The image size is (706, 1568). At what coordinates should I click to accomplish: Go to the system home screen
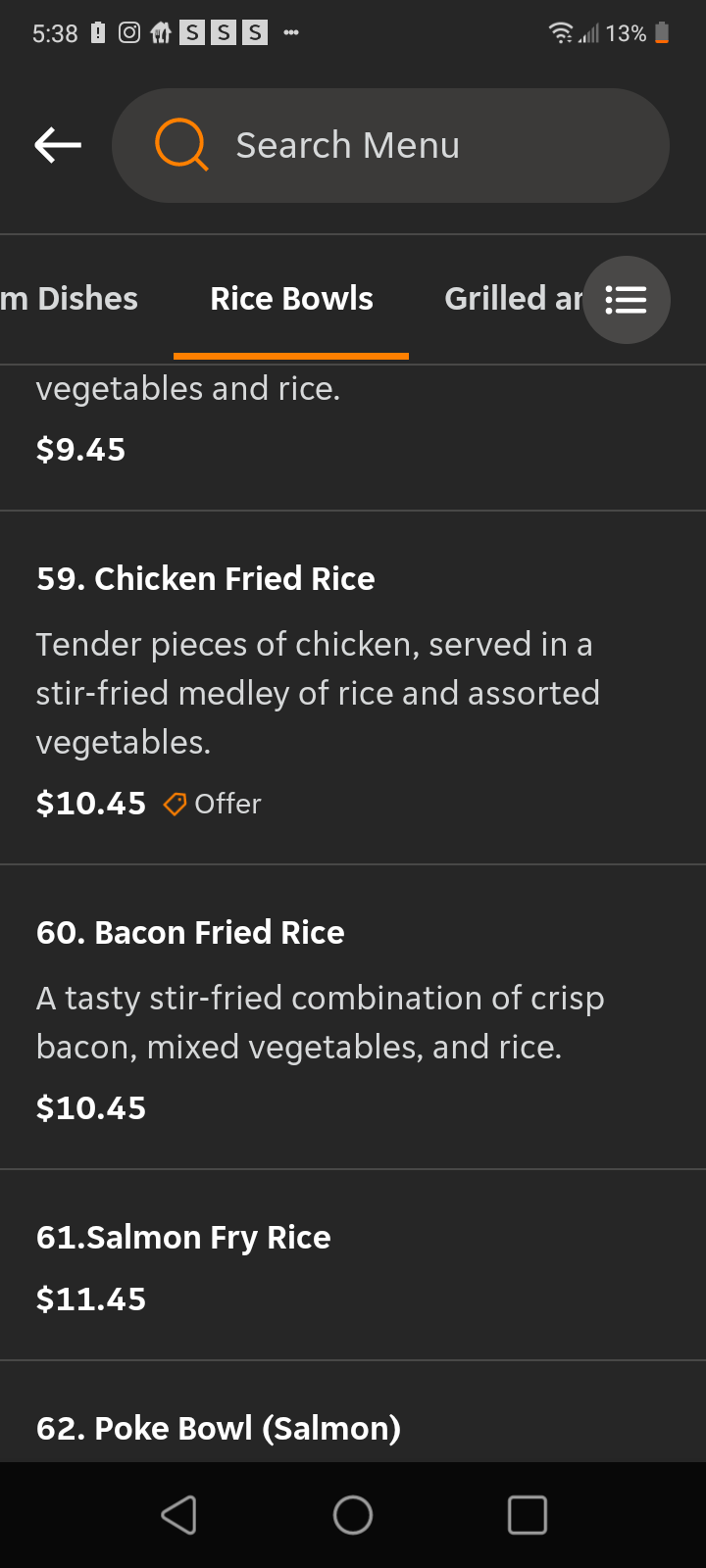pos(353,1515)
